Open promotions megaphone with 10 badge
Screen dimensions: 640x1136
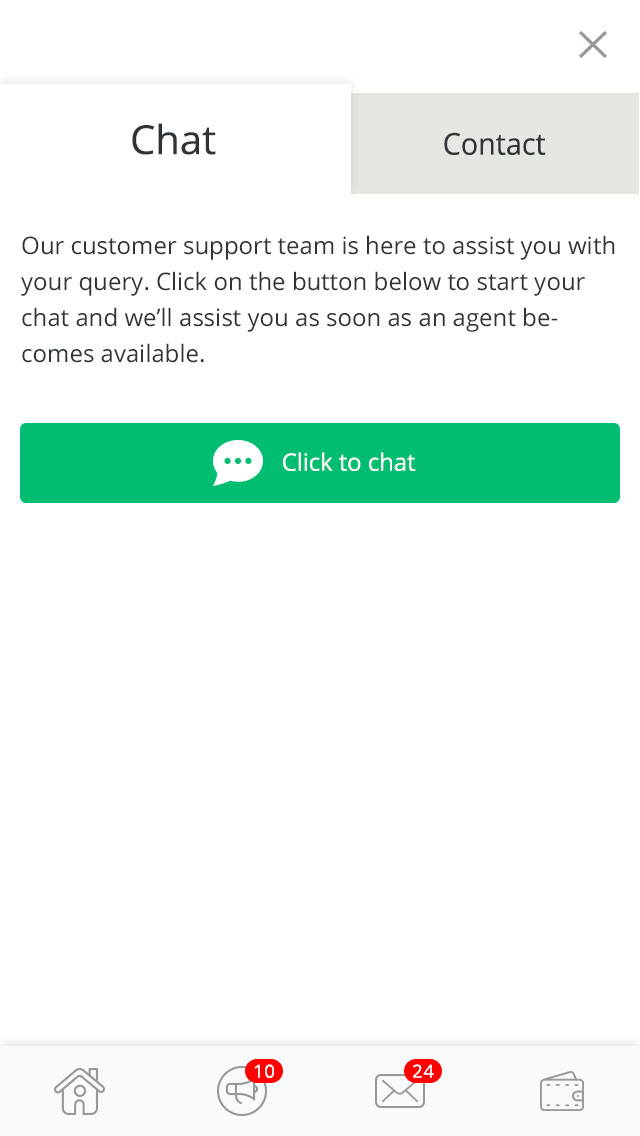tap(243, 1091)
